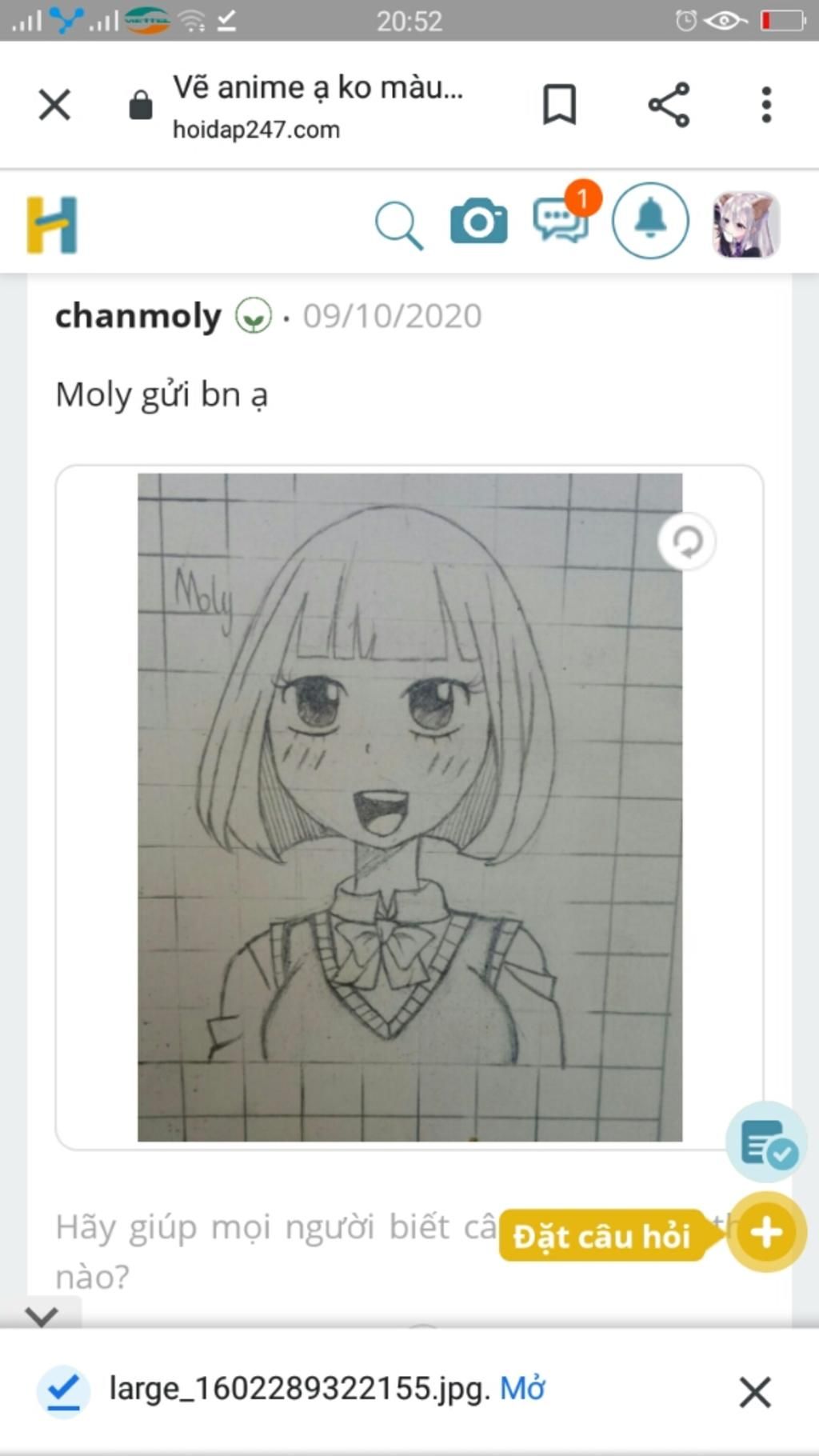
Task: Open my profile avatar
Action: click(x=745, y=225)
